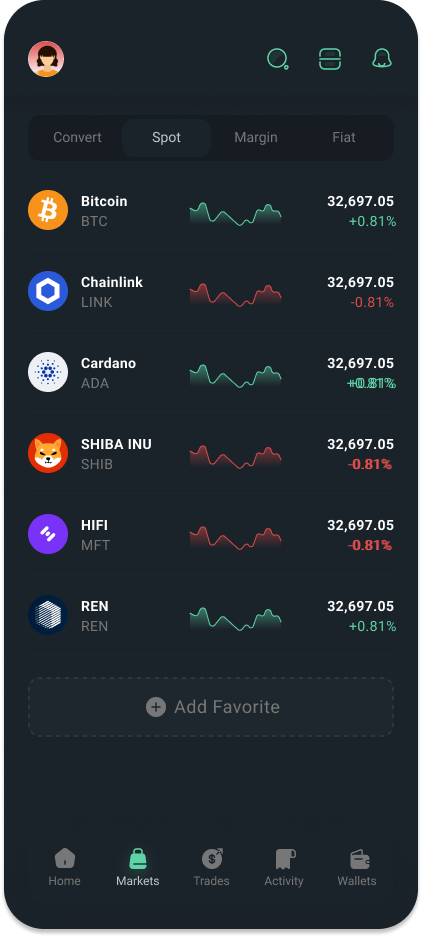Image resolution: width=422 pixels, height=937 pixels.
Task: View the REN market row
Action: pyautogui.click(x=211, y=616)
